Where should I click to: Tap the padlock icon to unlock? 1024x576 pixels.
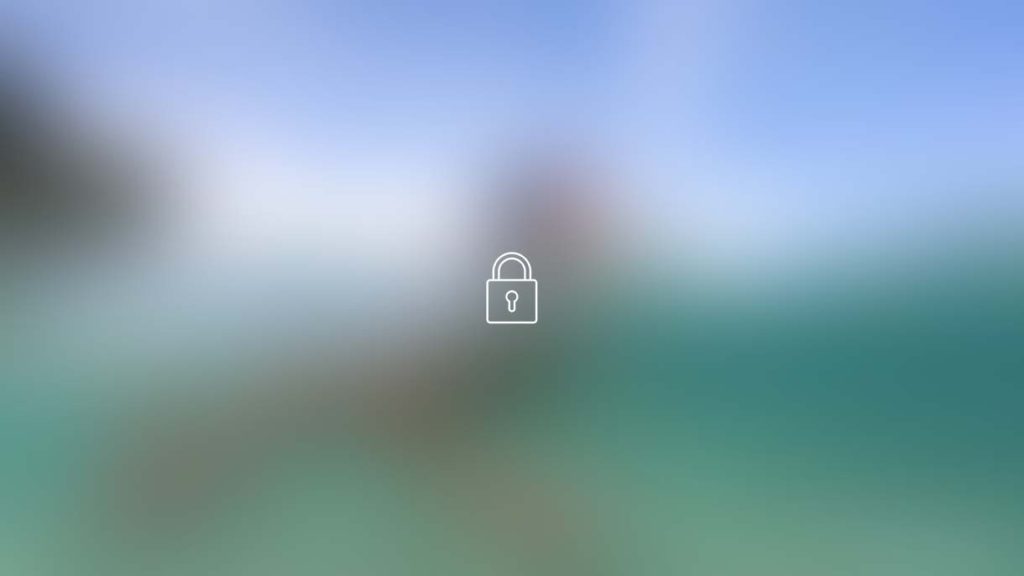[x=511, y=289]
